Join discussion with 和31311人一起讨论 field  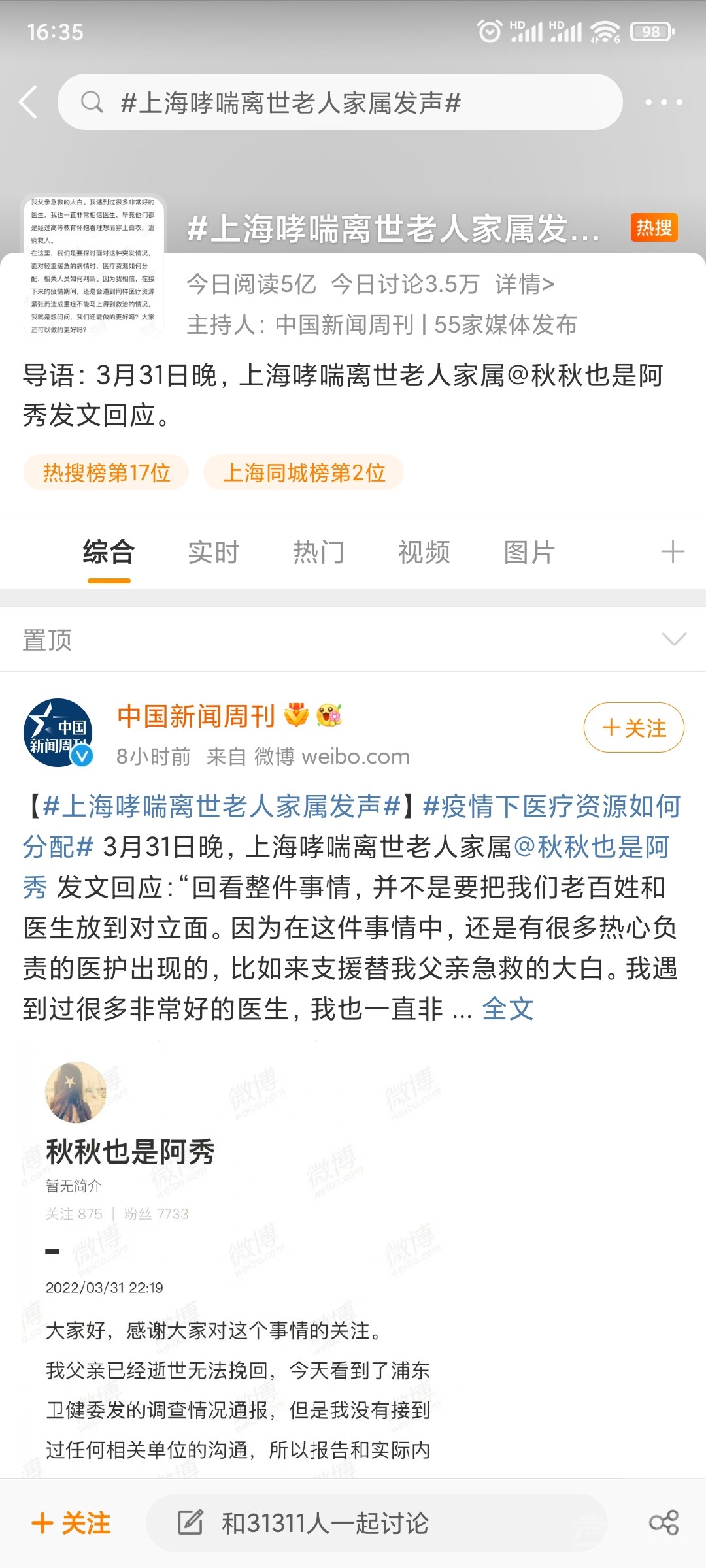click(x=376, y=1523)
